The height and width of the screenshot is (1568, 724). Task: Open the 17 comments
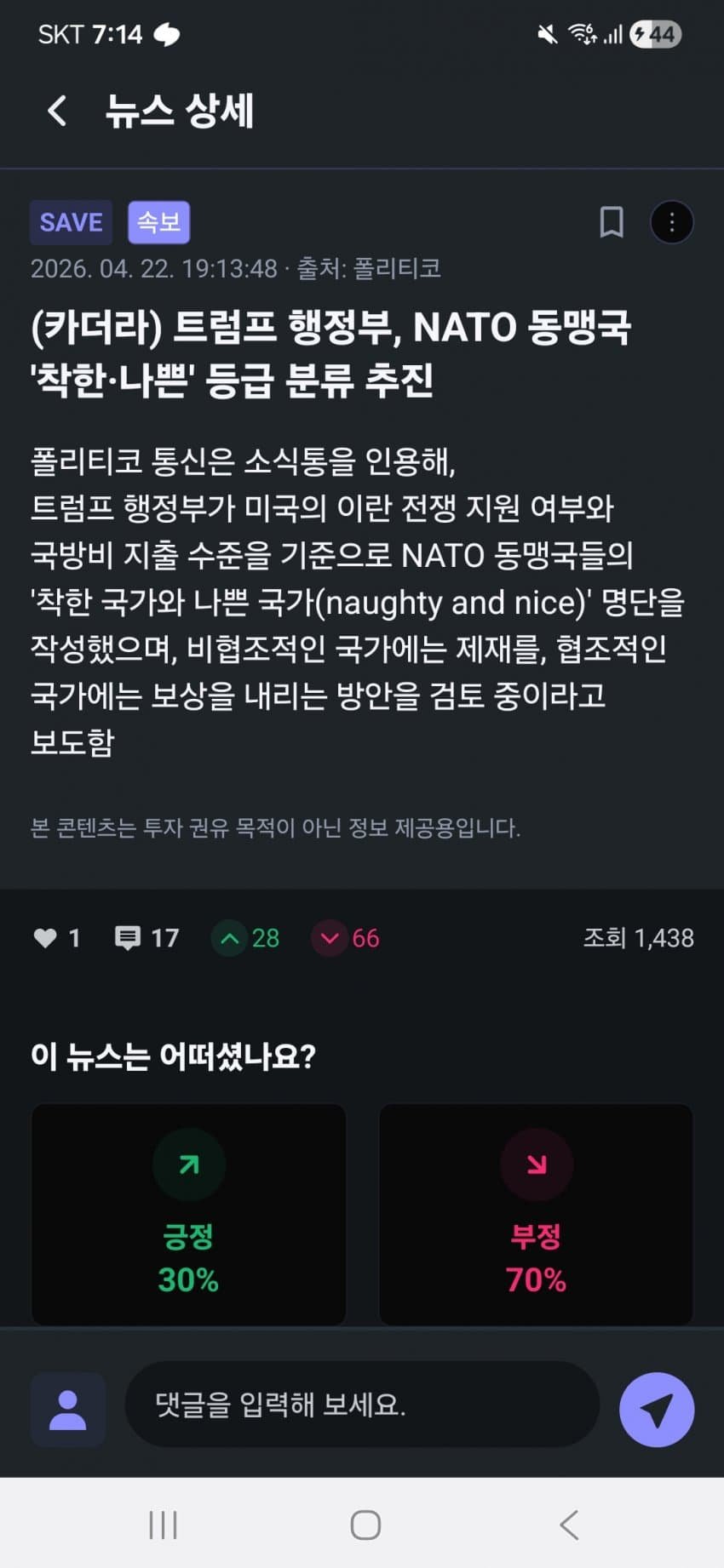coord(128,938)
